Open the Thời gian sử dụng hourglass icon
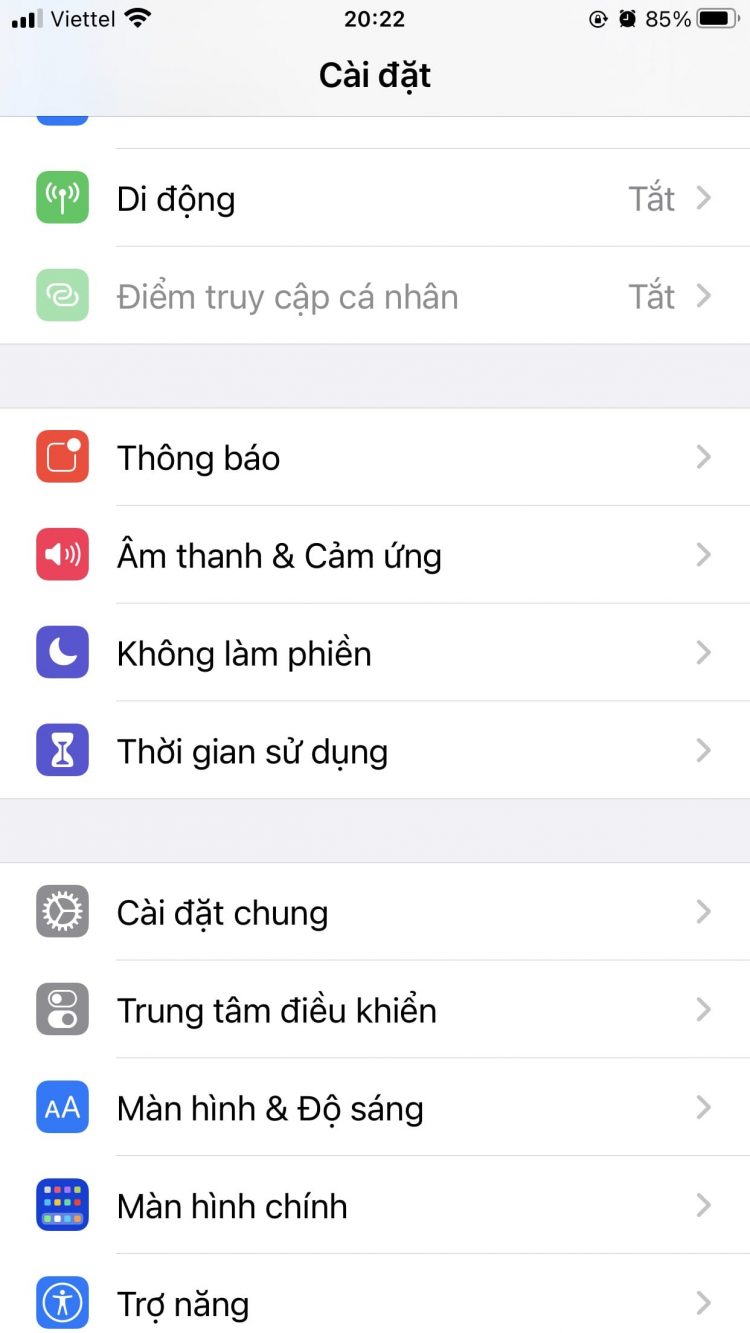750x1333 pixels. click(62, 750)
